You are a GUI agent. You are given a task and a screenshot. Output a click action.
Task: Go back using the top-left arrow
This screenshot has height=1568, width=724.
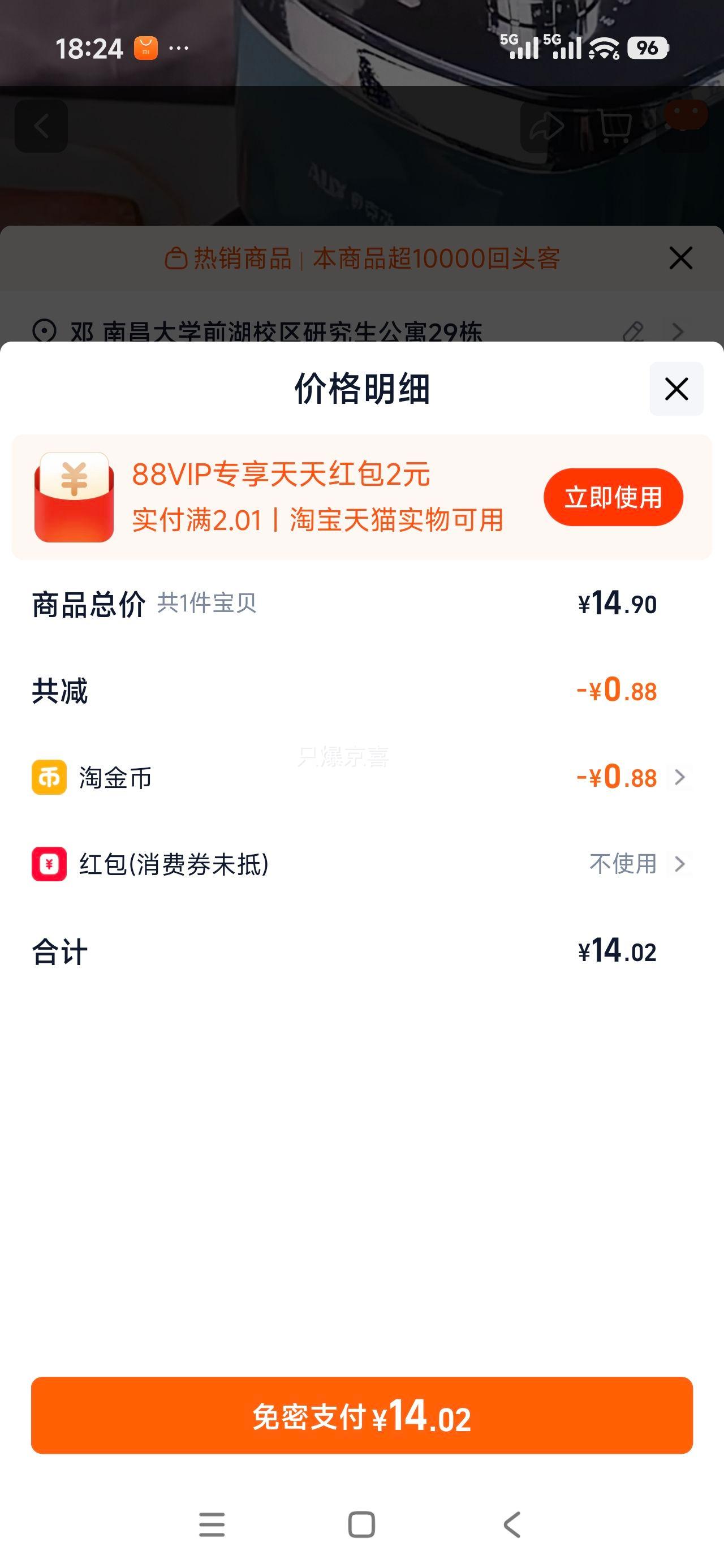coord(41,126)
